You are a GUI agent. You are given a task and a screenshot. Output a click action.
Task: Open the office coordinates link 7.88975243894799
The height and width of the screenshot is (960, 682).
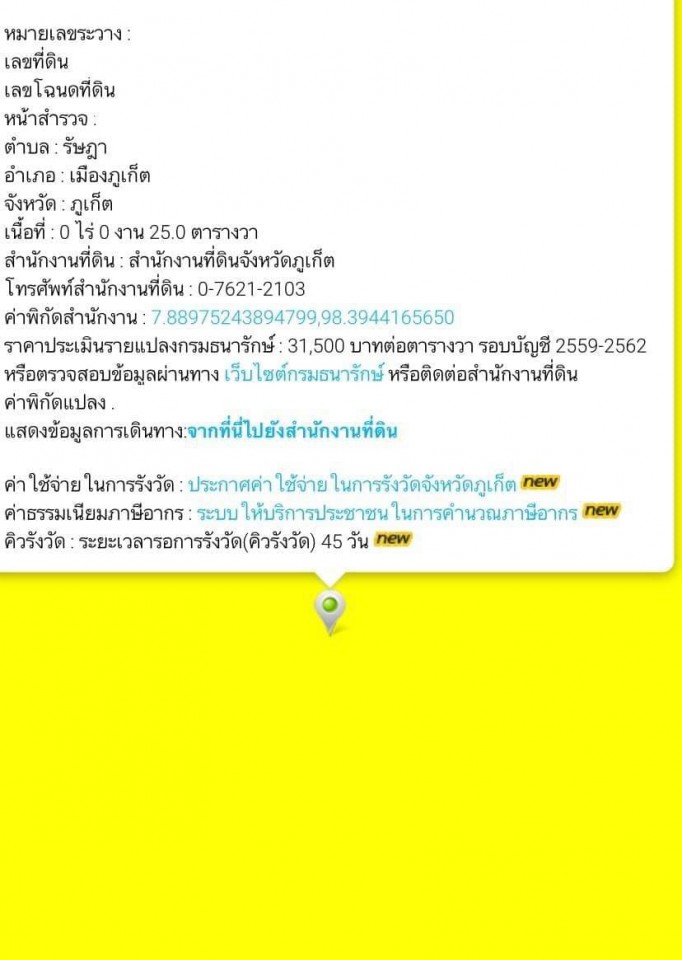click(302, 318)
